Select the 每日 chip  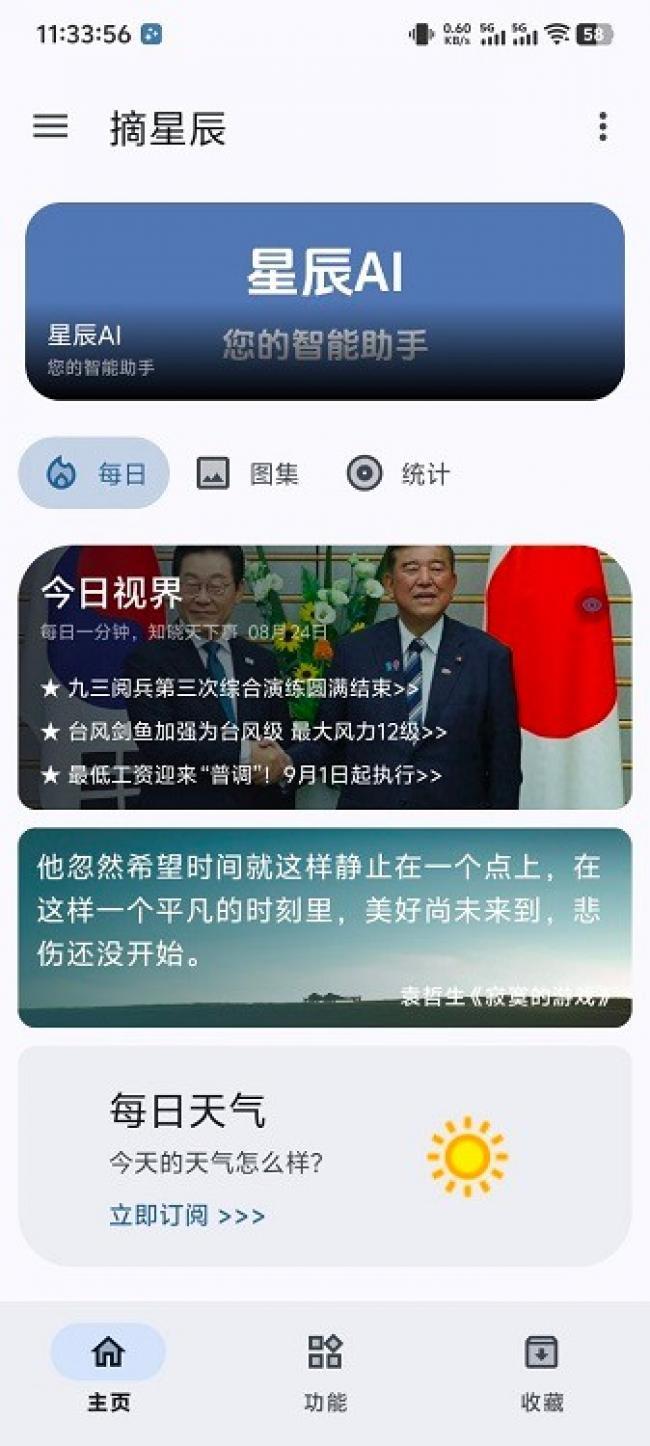pos(95,473)
